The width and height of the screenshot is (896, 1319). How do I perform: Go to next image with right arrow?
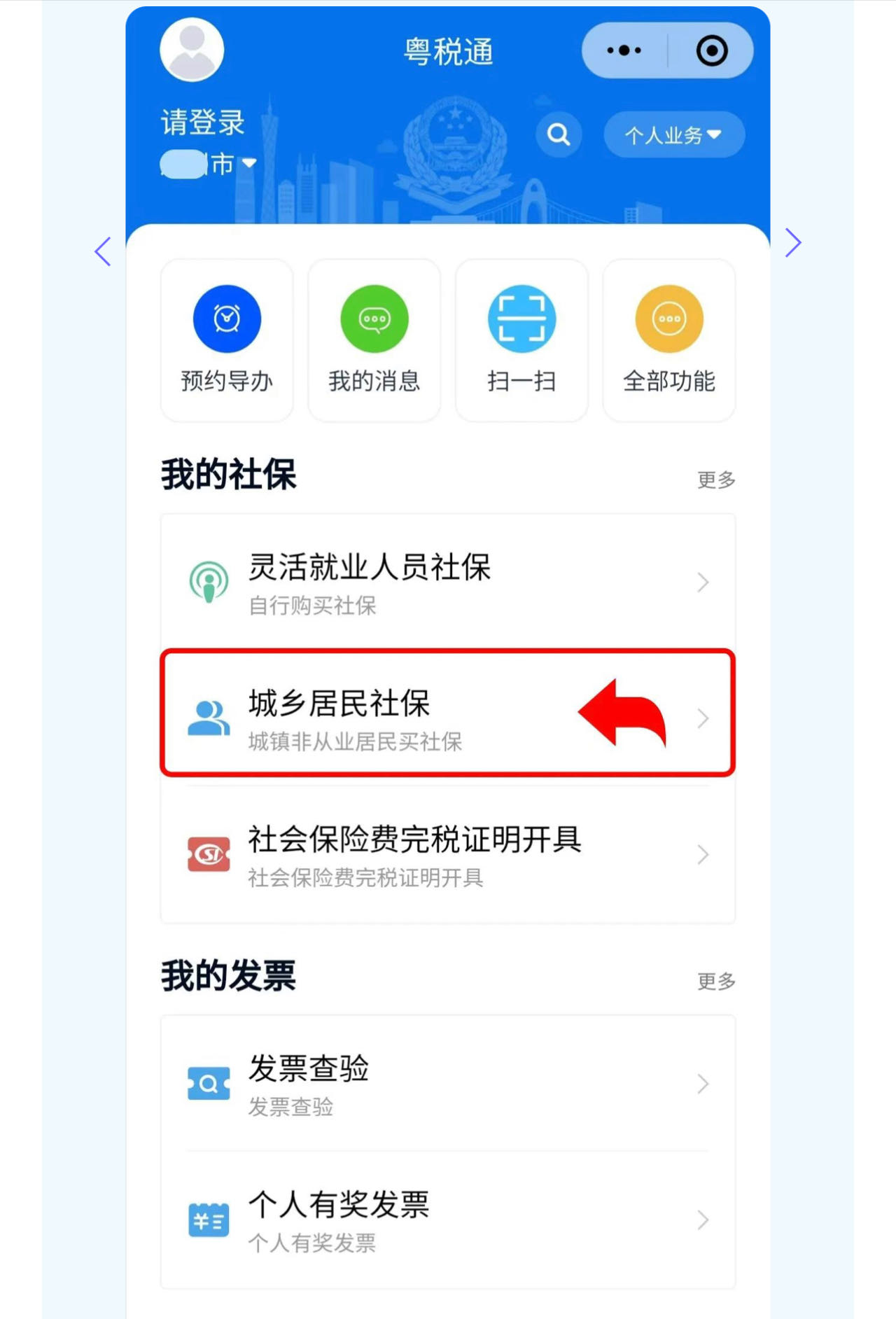[792, 243]
